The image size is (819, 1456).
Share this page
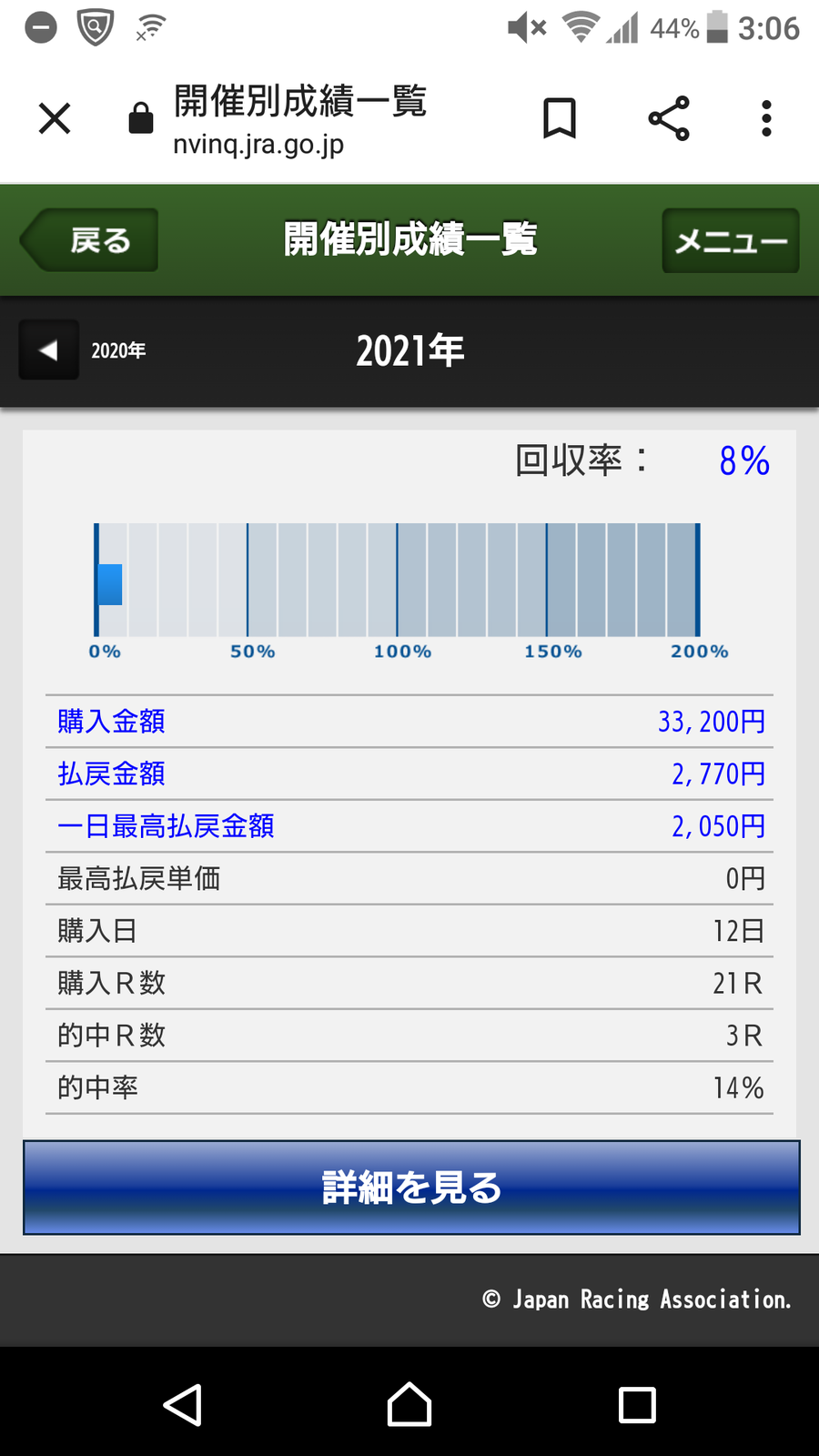669,118
